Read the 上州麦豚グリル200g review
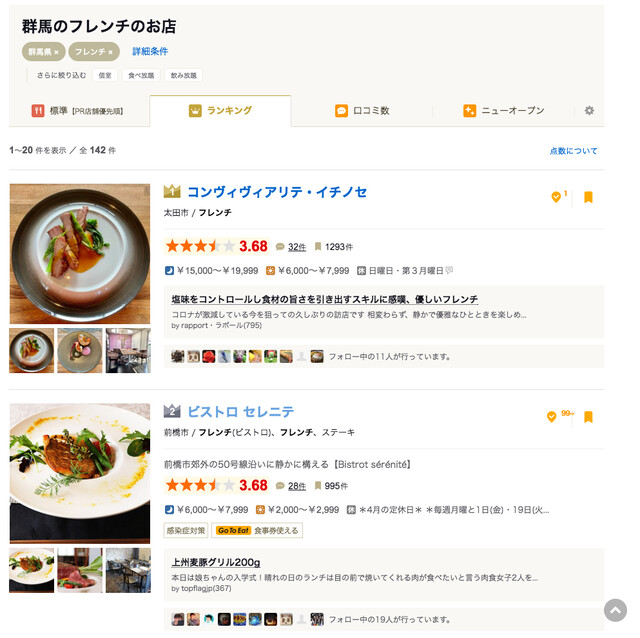The image size is (640, 638). (x=216, y=562)
